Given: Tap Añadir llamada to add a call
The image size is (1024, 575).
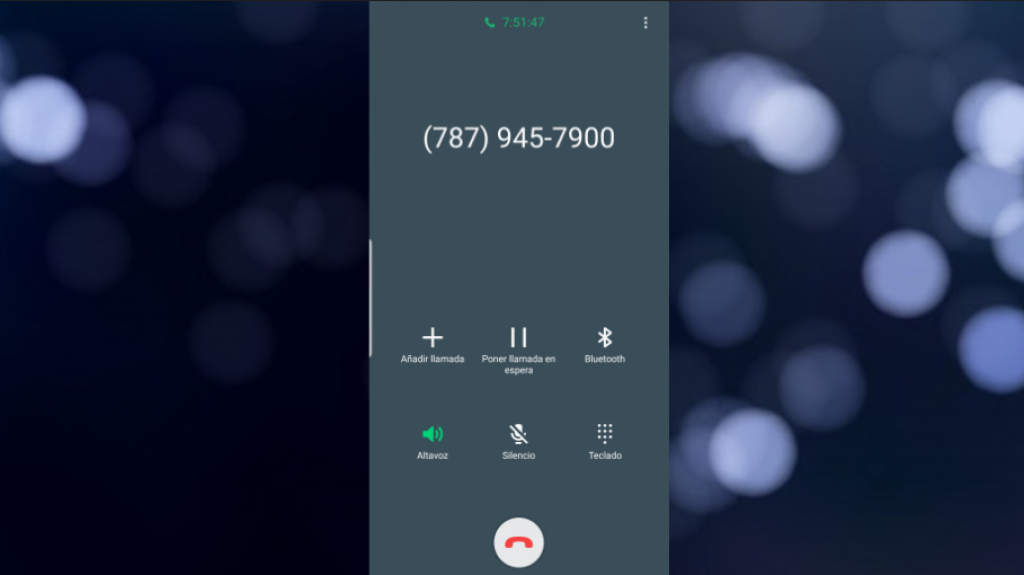Looking at the screenshot, I should coord(432,339).
